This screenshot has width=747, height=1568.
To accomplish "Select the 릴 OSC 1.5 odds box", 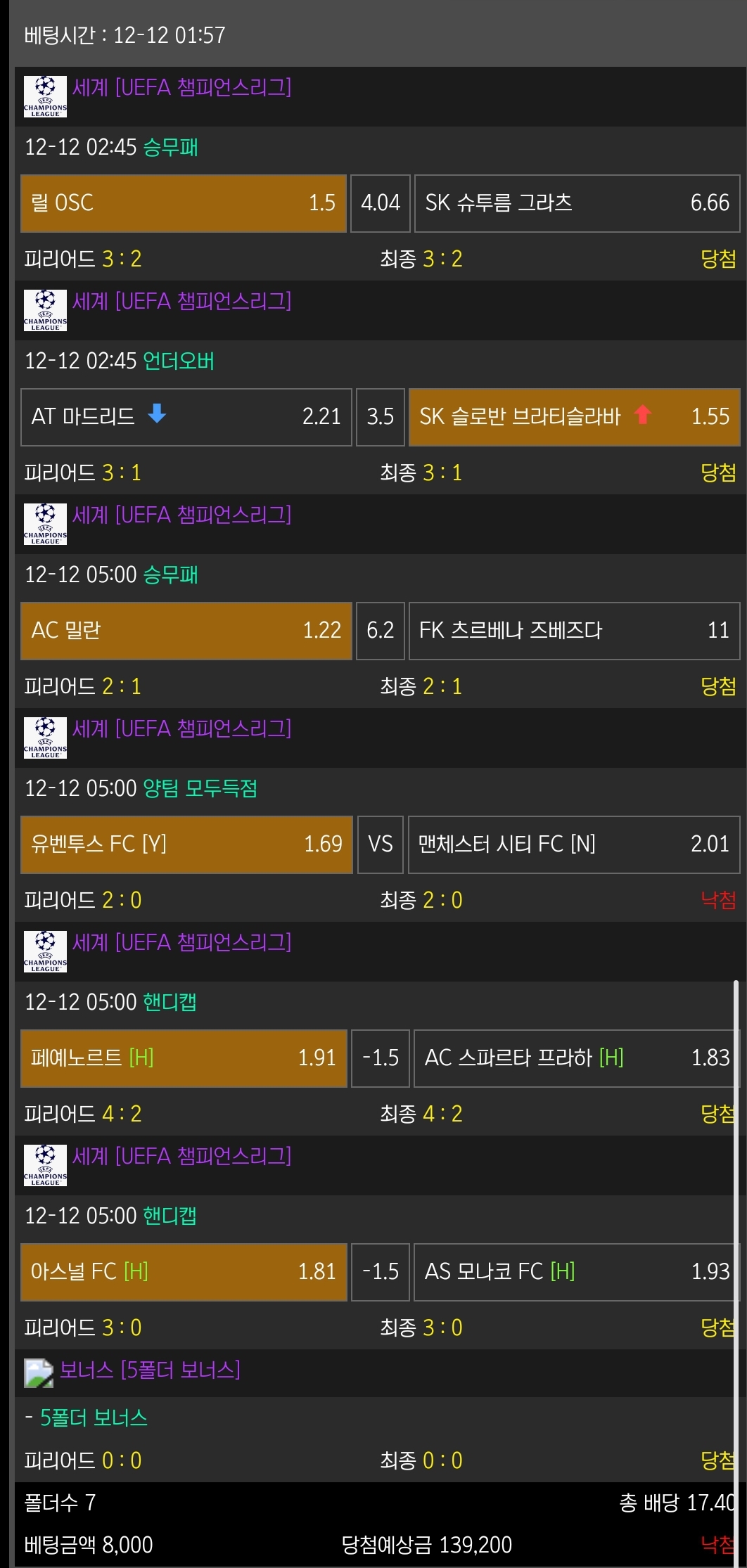I will [x=183, y=203].
